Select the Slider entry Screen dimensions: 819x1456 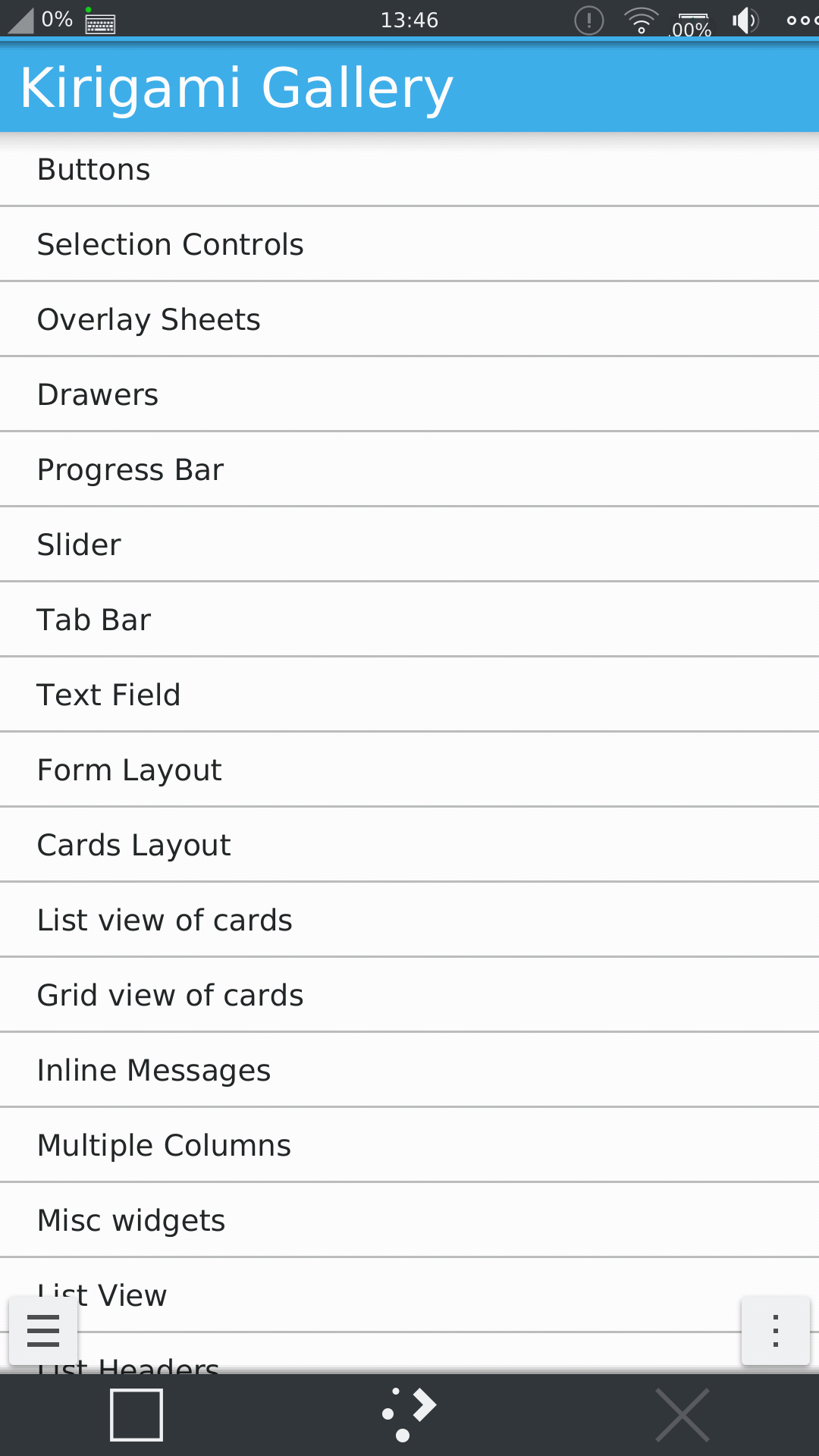click(x=79, y=545)
